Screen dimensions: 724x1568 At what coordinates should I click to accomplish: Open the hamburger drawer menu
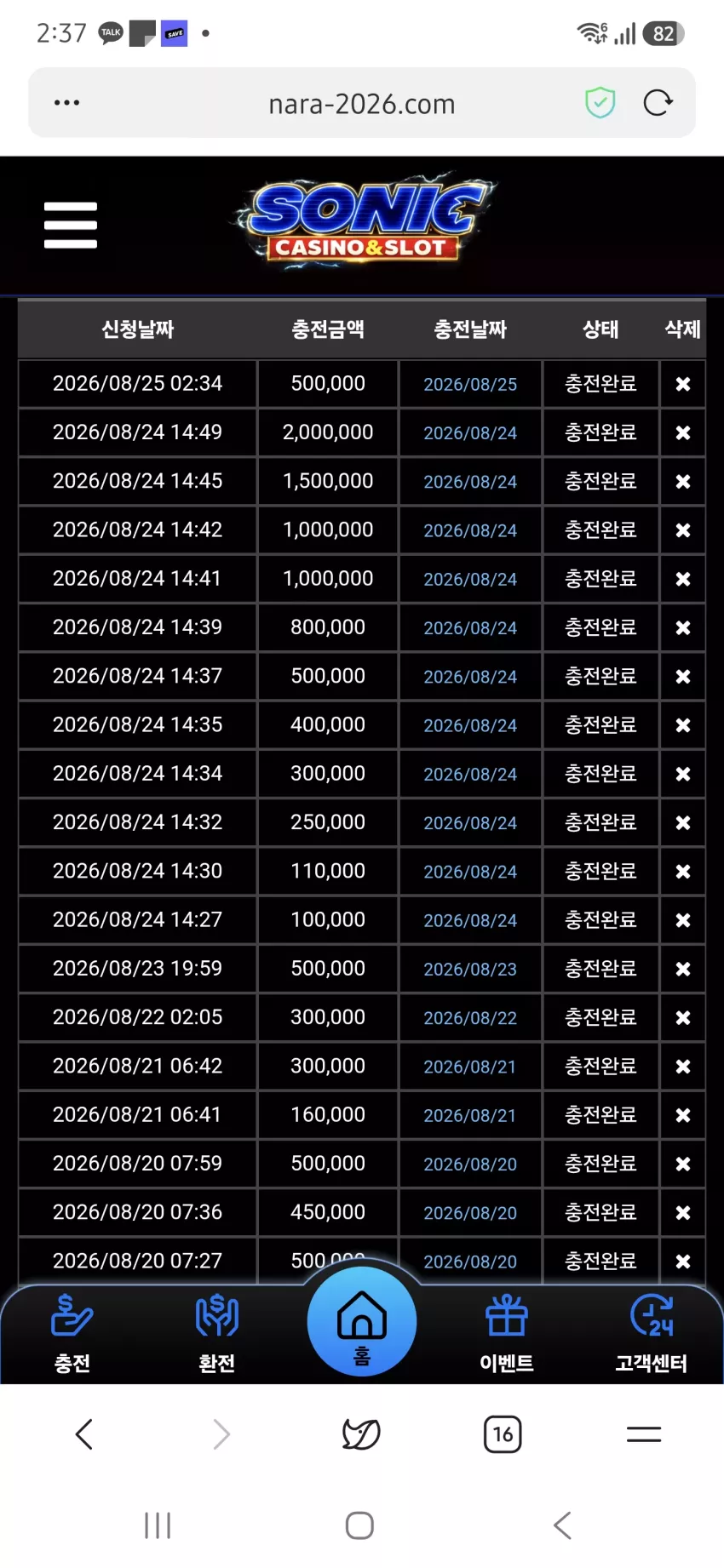[71, 226]
